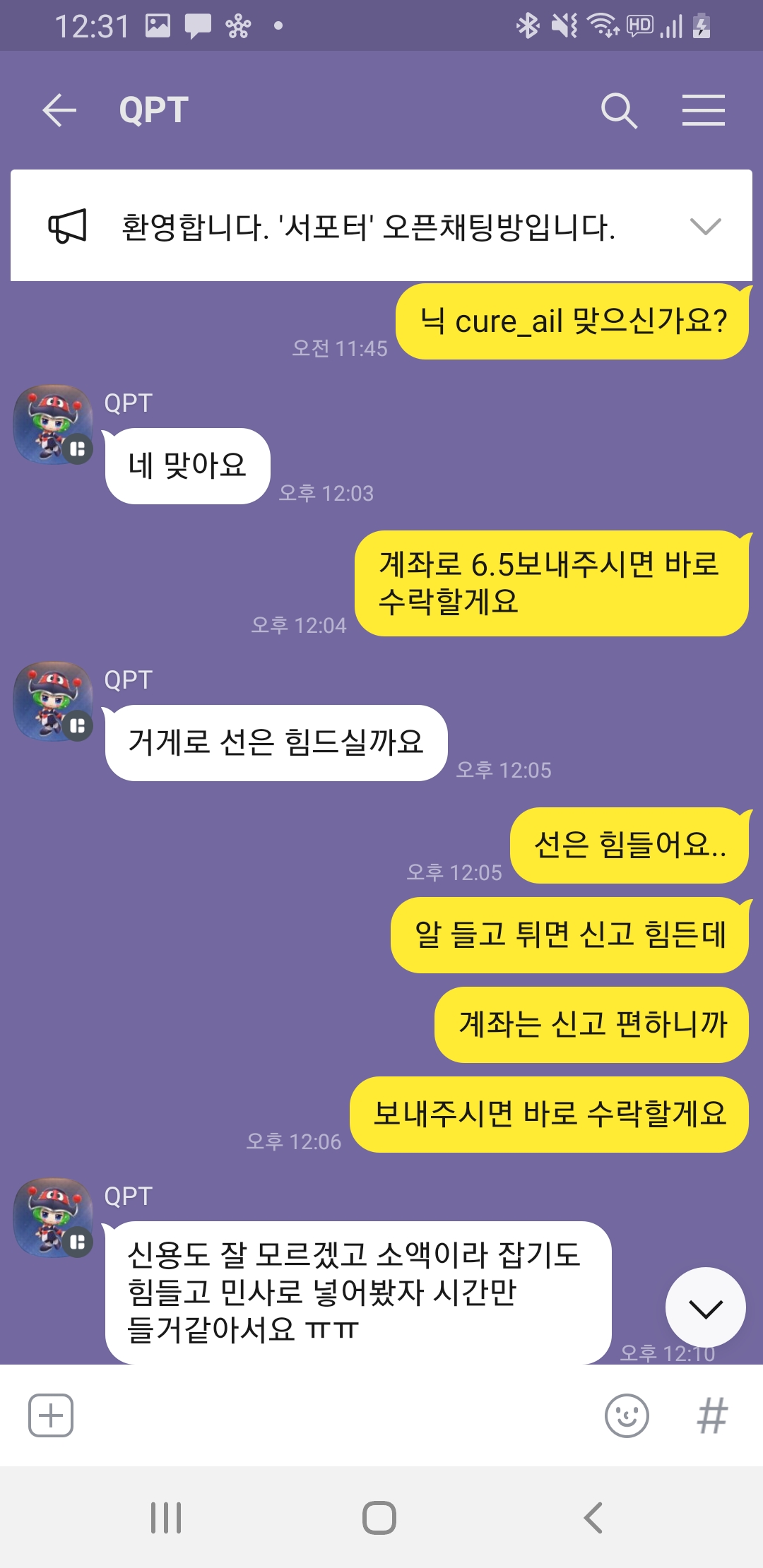Open the emoticon picker
The height and width of the screenshot is (1568, 763).
point(627,1415)
